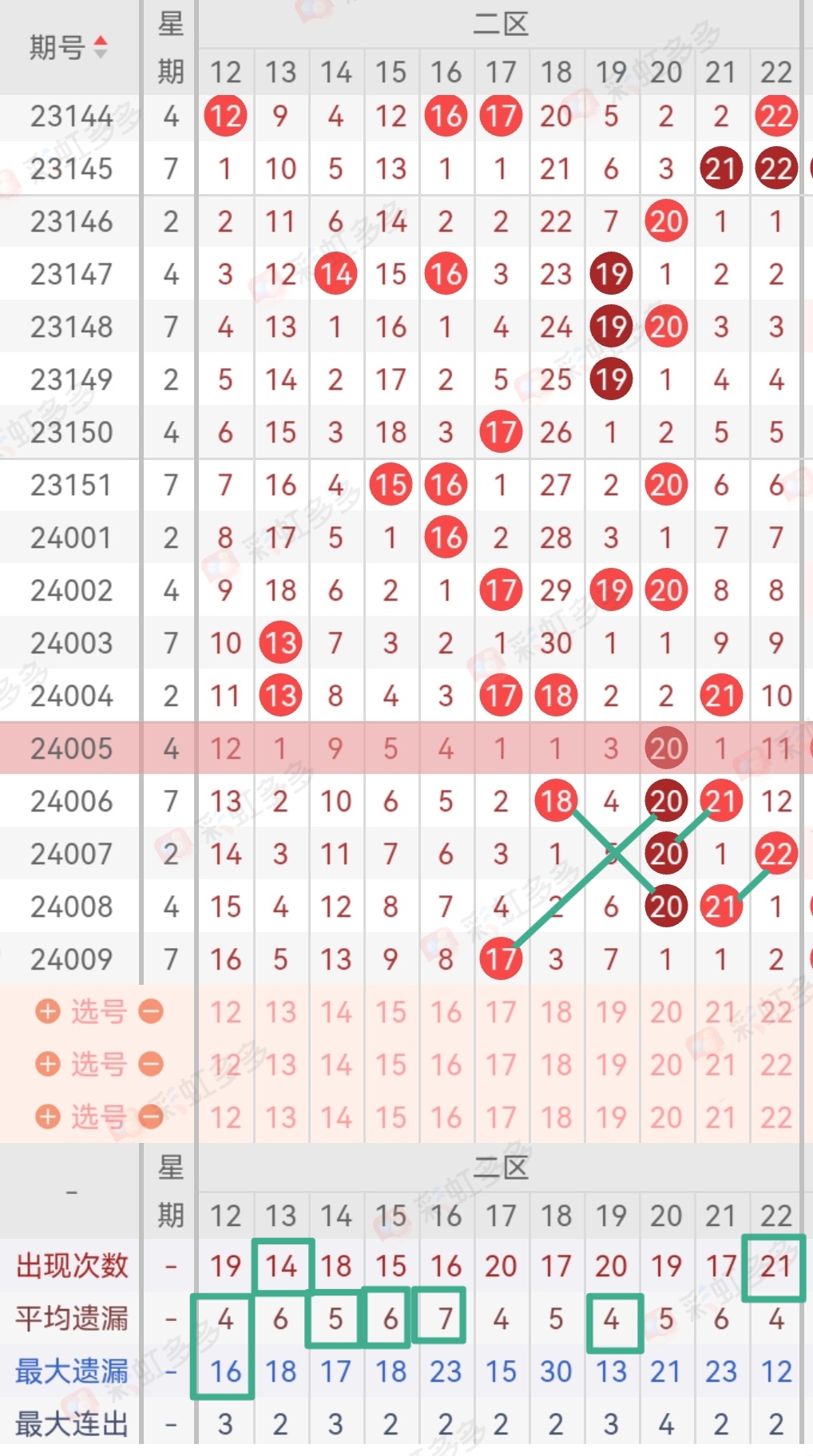Select number 12 in the last 选号 row
813x1456 pixels.
[x=225, y=1117]
